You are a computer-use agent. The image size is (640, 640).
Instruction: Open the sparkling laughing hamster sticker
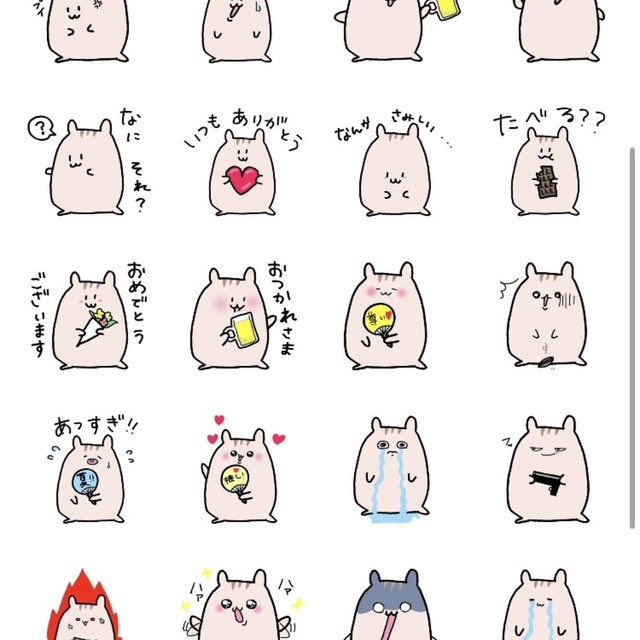[x=240, y=605]
